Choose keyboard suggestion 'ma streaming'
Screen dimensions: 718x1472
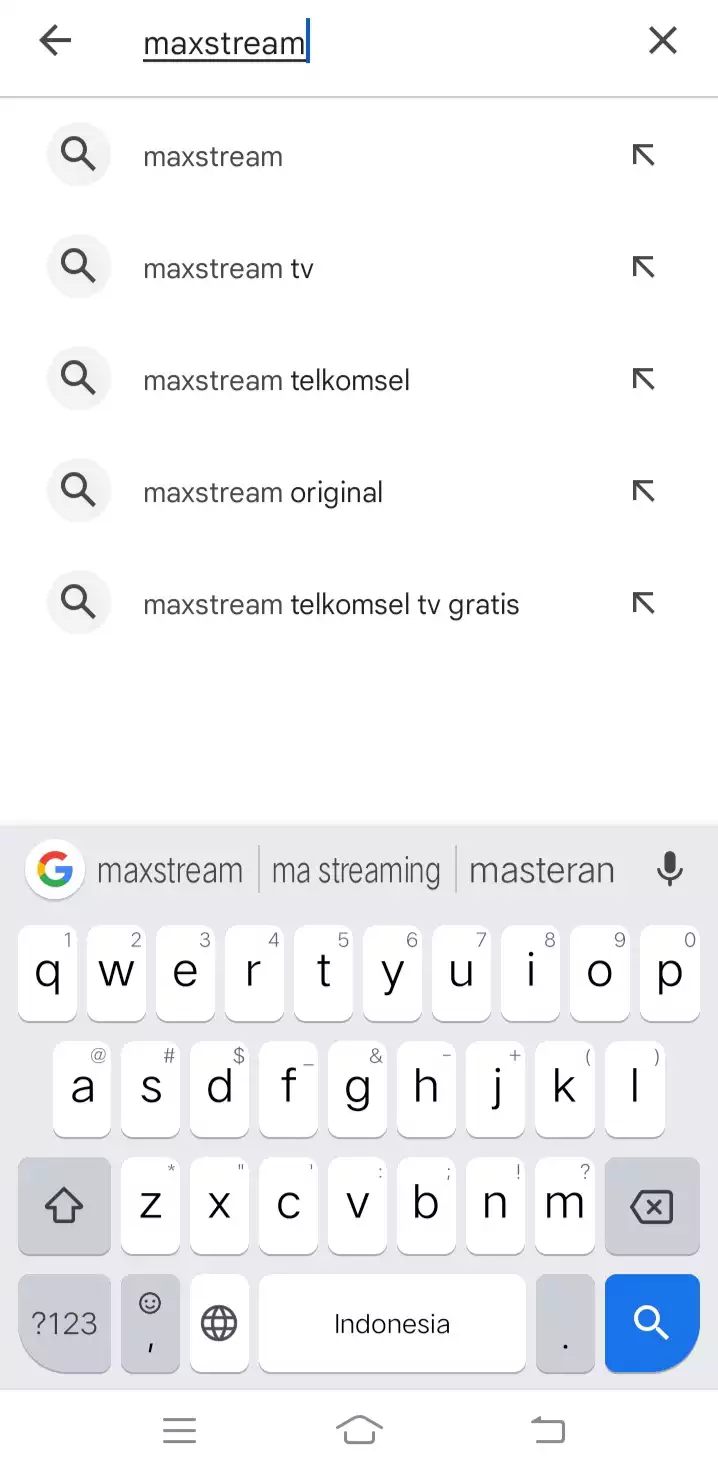tap(356, 870)
